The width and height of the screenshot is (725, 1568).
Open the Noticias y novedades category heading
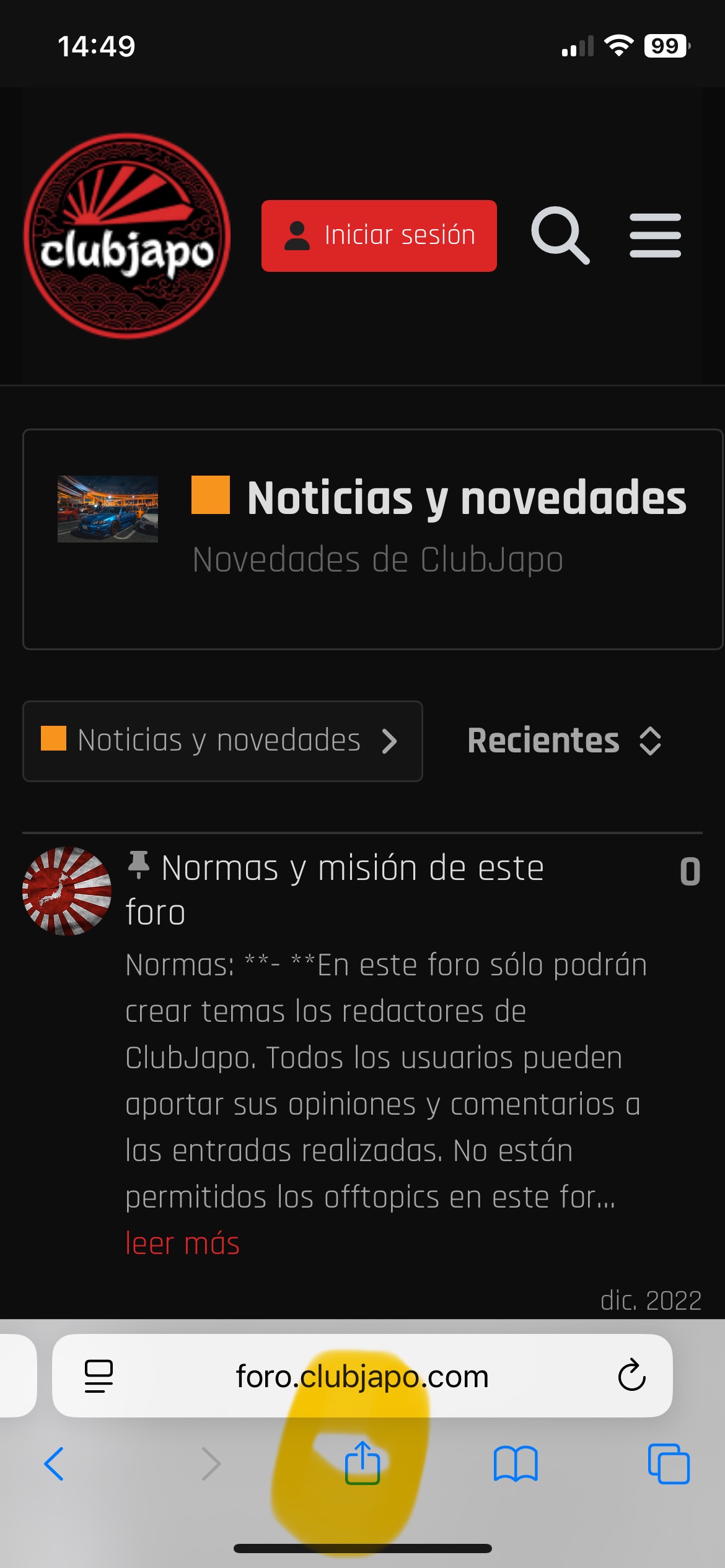point(466,497)
